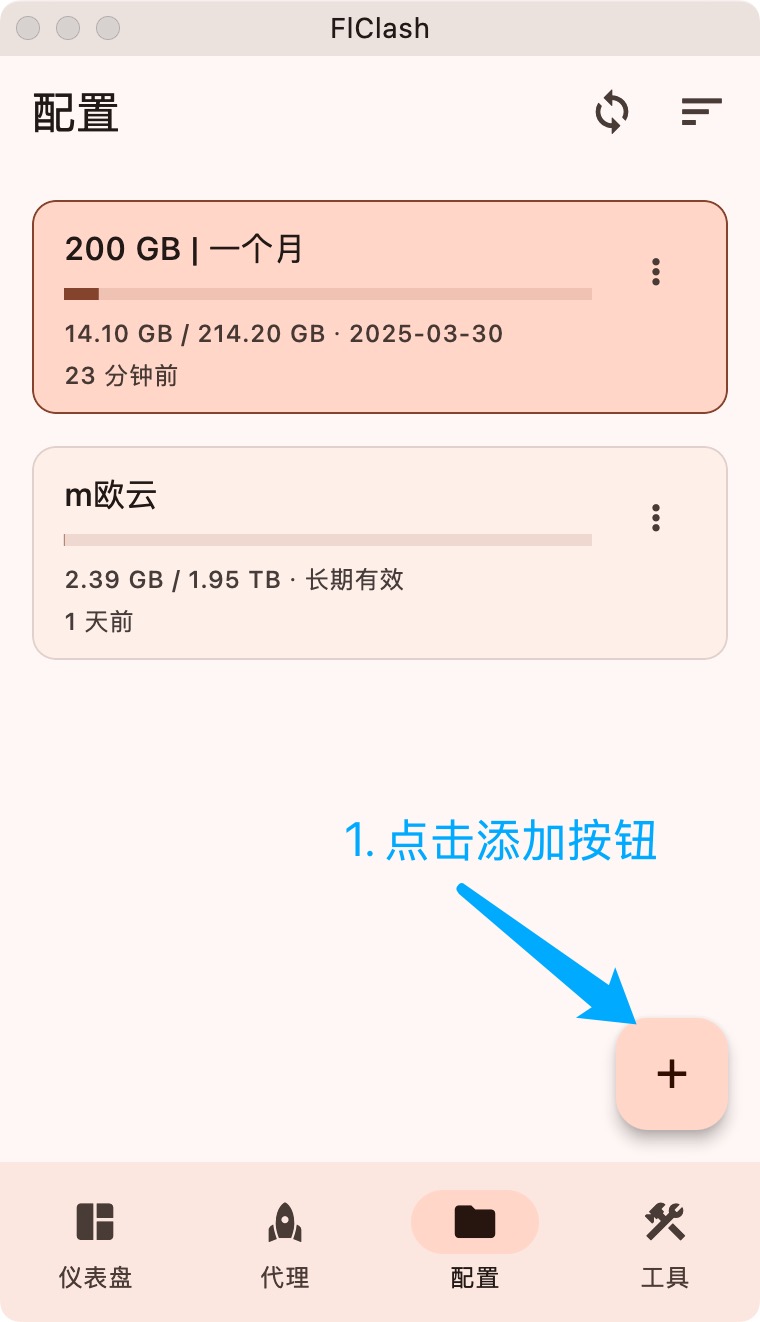Screen dimensions: 760x1322
Task: Open the sort list icon
Action: click(701, 112)
